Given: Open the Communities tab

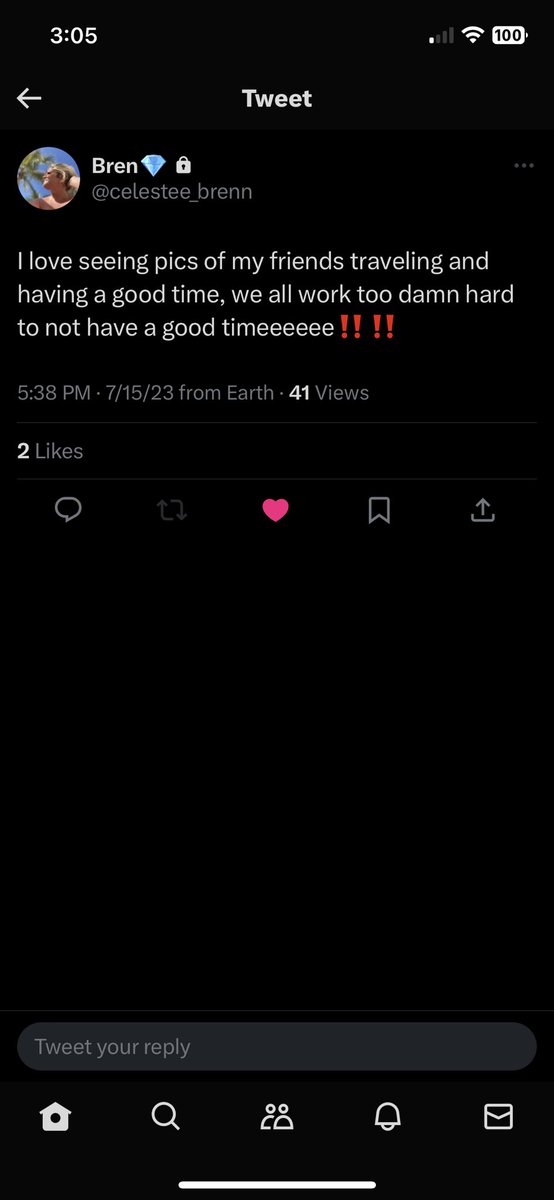Looking at the screenshot, I should point(277,1116).
